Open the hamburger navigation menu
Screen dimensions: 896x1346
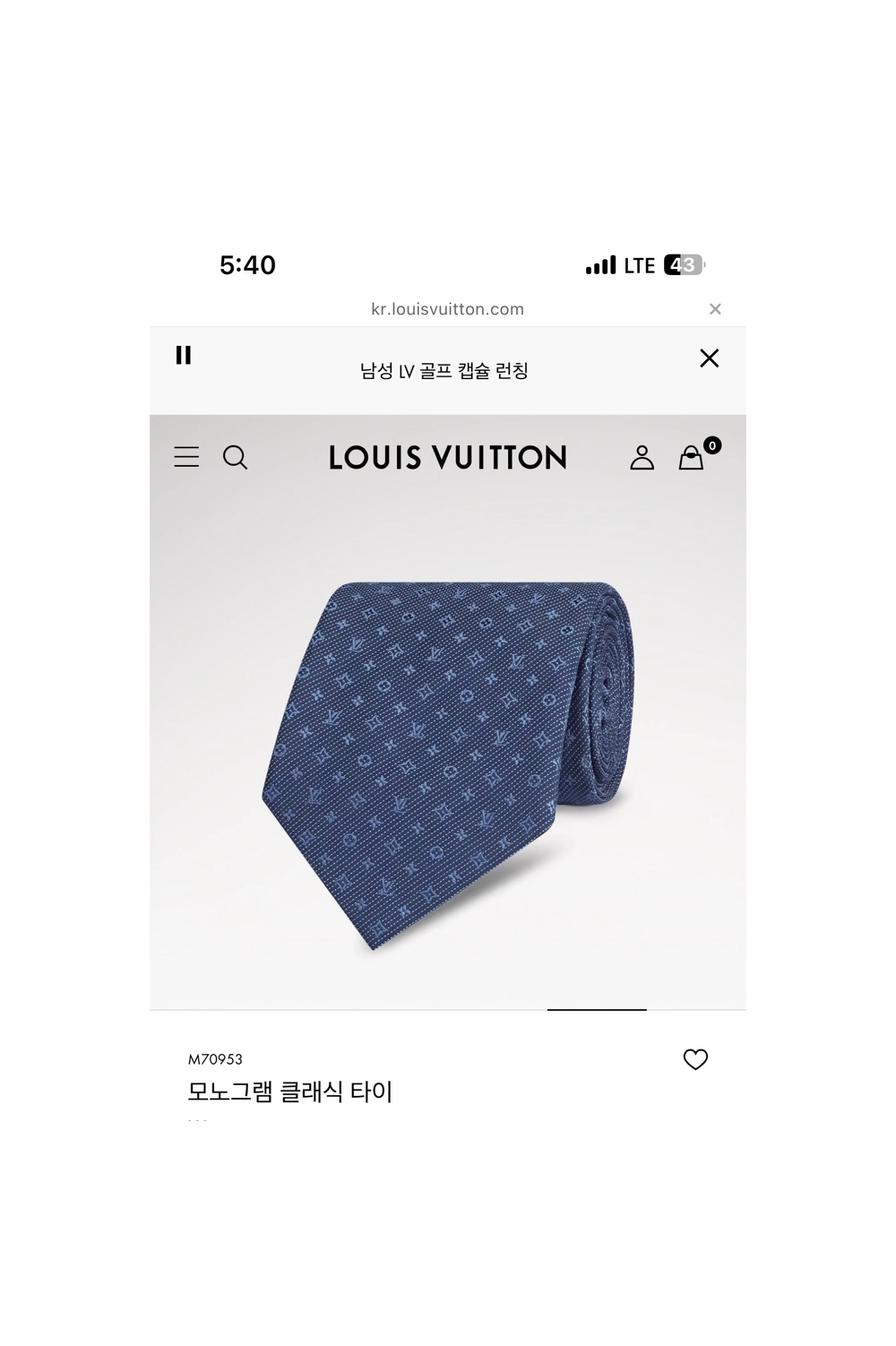(x=186, y=457)
